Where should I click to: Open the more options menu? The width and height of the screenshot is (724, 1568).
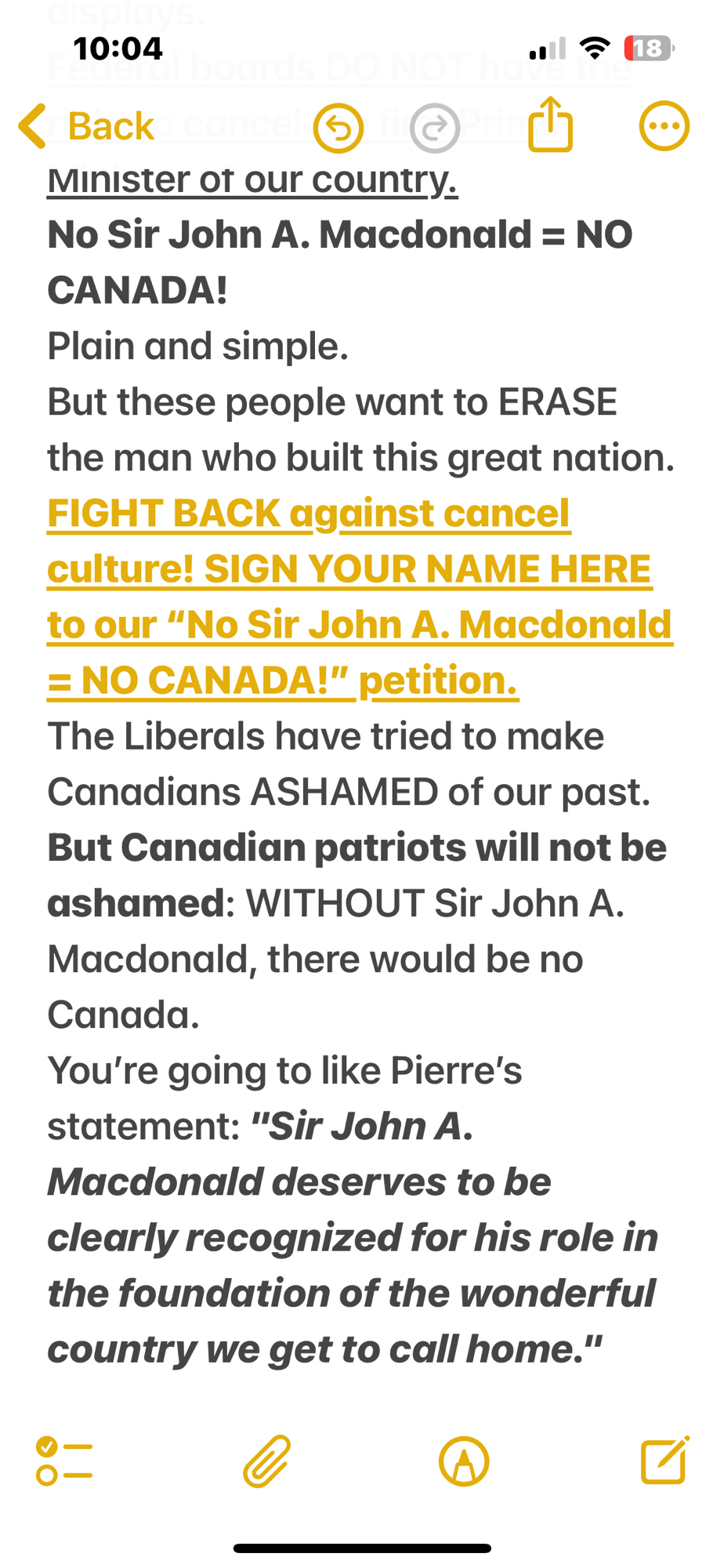[664, 126]
